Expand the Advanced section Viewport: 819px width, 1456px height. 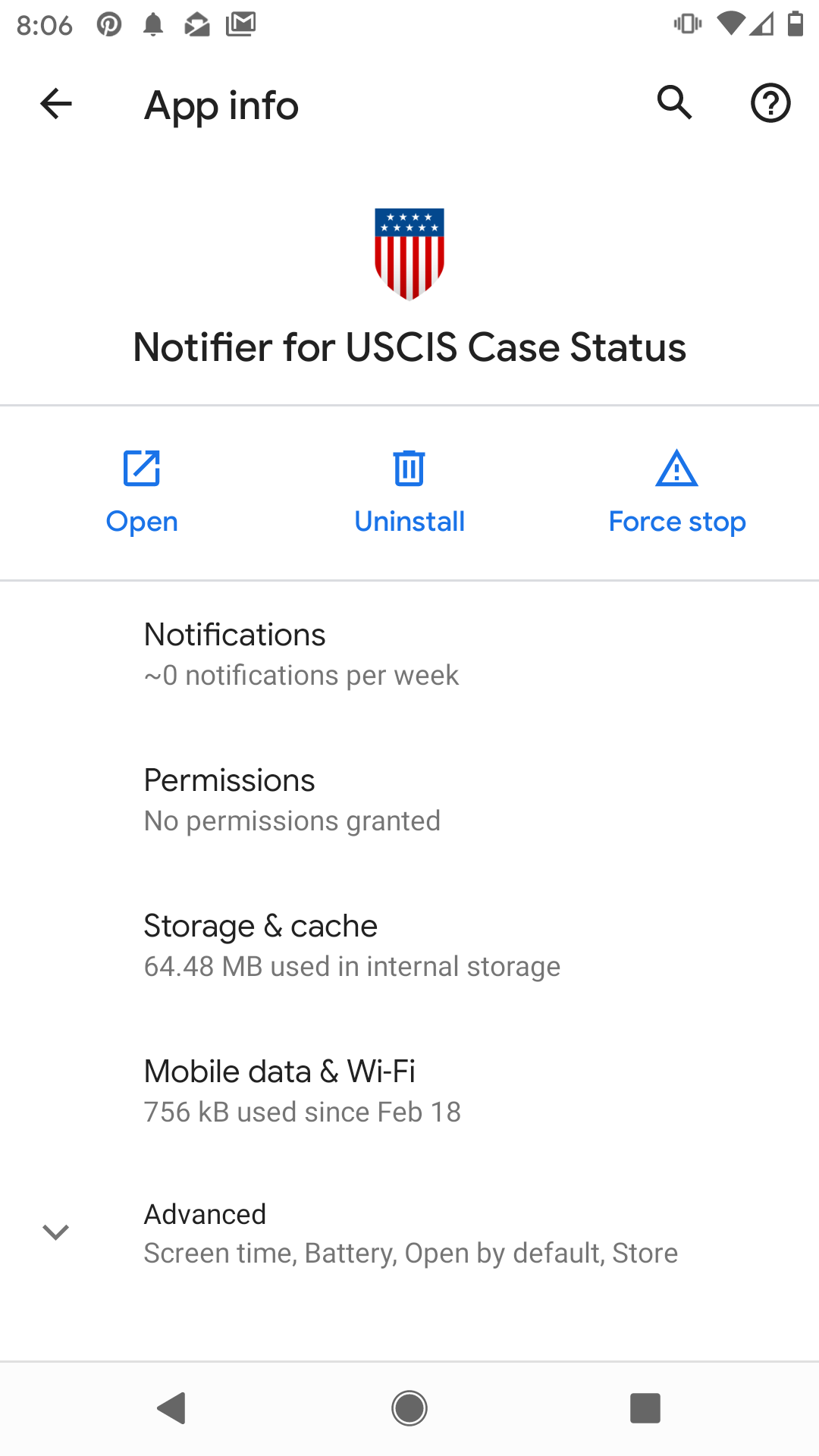coord(409,1233)
